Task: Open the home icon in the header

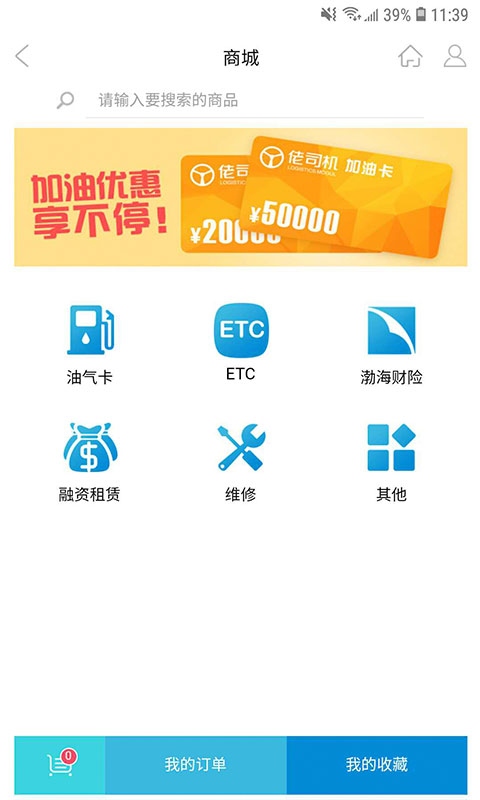Action: coord(411,56)
